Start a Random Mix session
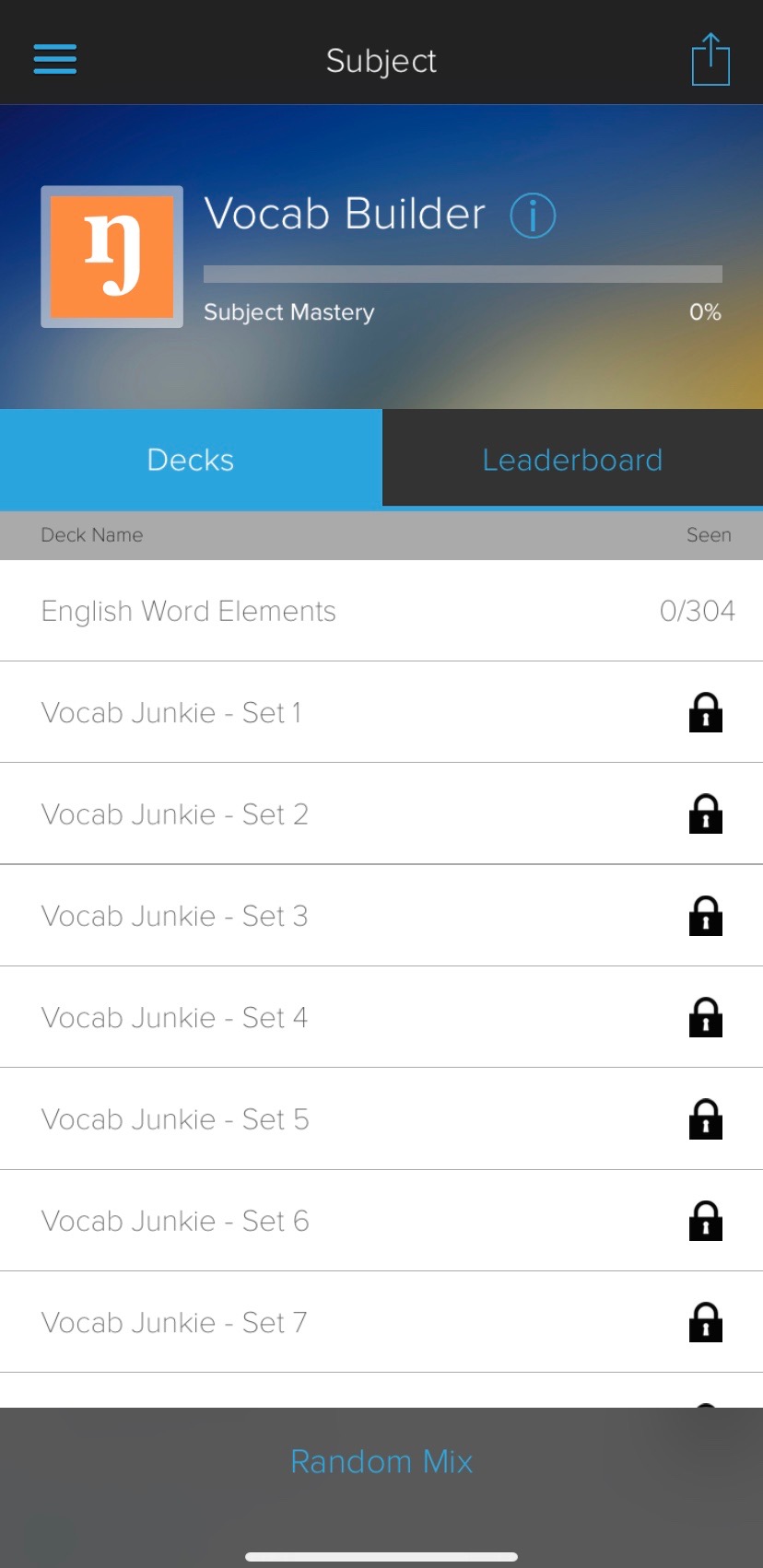The width and height of the screenshot is (763, 1568). coord(381,1461)
